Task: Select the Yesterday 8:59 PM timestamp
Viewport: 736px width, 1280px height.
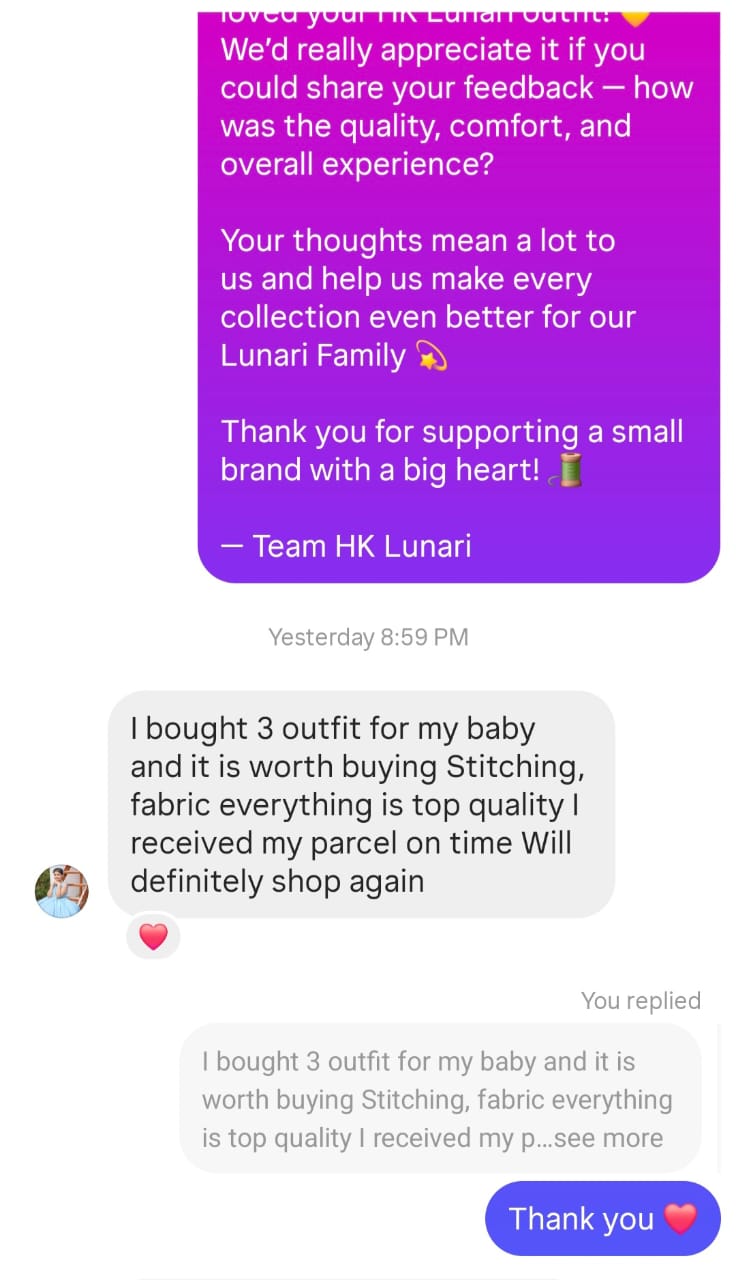Action: pos(367,636)
